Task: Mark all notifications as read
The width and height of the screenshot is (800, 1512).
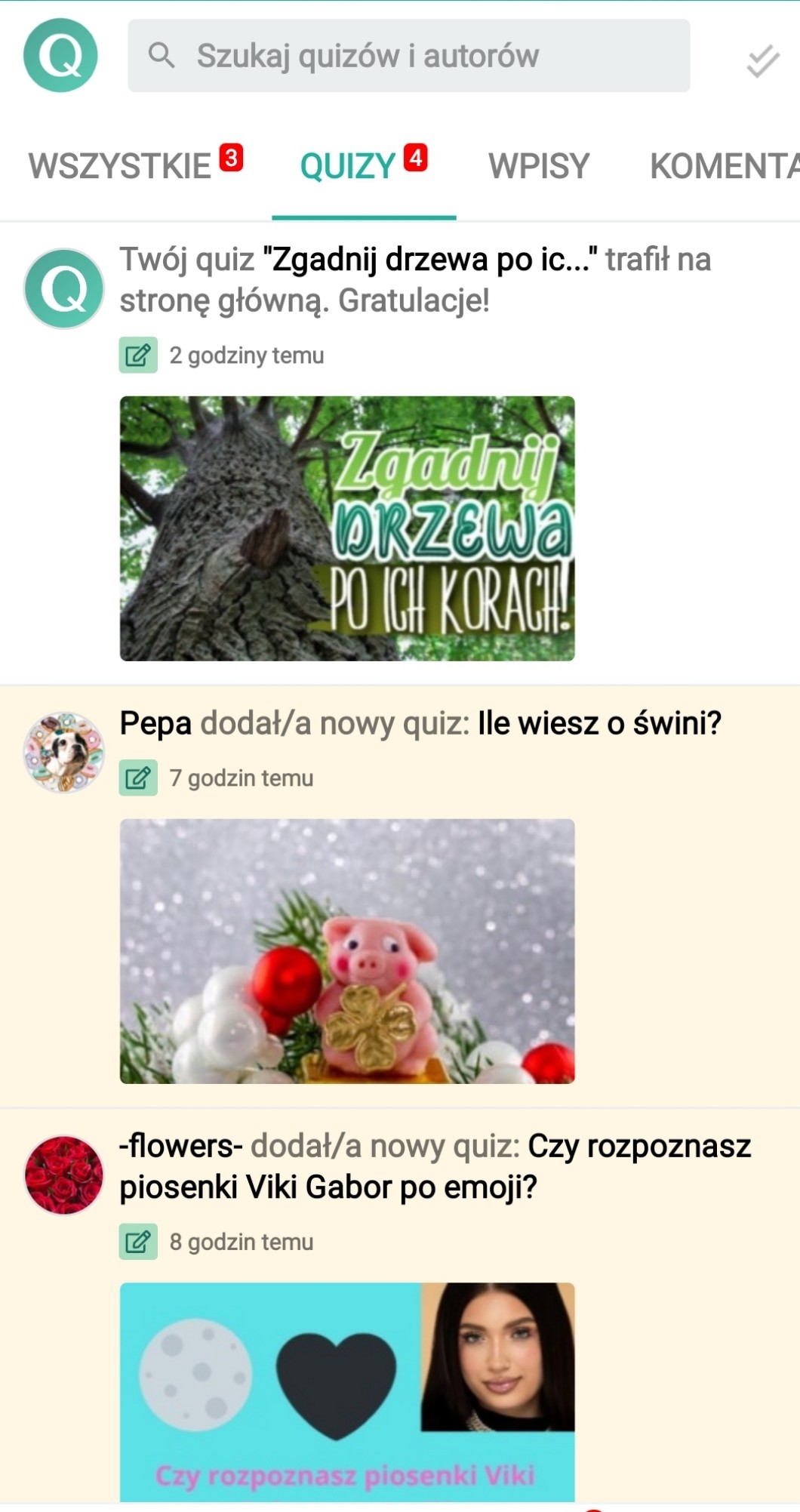Action: point(762,61)
